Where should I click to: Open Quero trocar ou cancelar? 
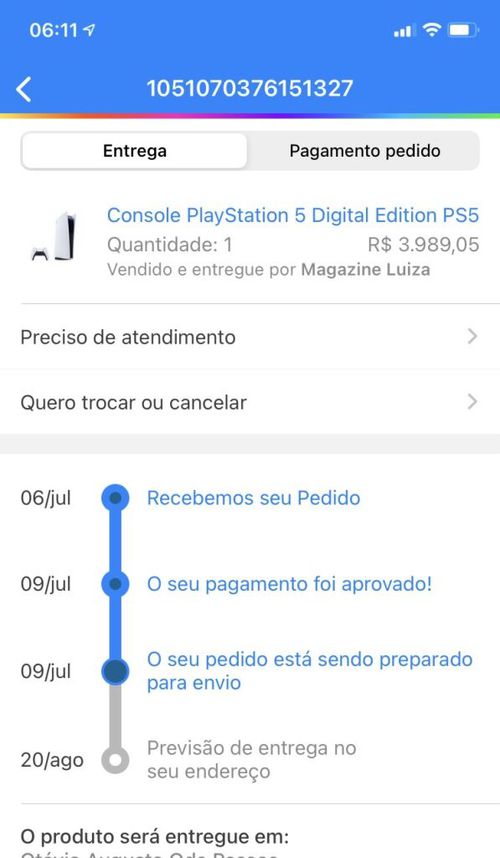tap(250, 402)
